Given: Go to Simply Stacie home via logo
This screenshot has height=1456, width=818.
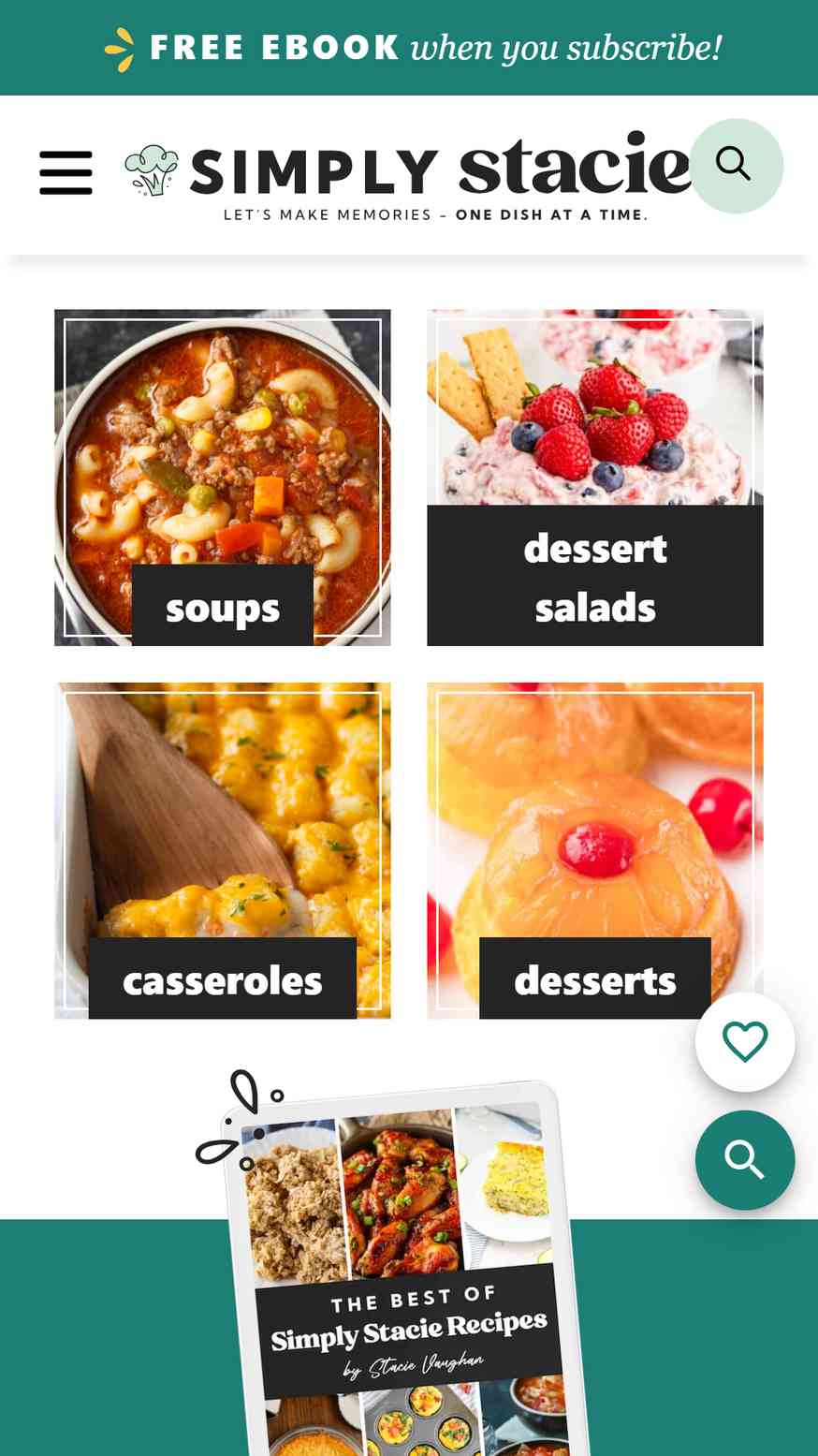Looking at the screenshot, I should coord(407,173).
